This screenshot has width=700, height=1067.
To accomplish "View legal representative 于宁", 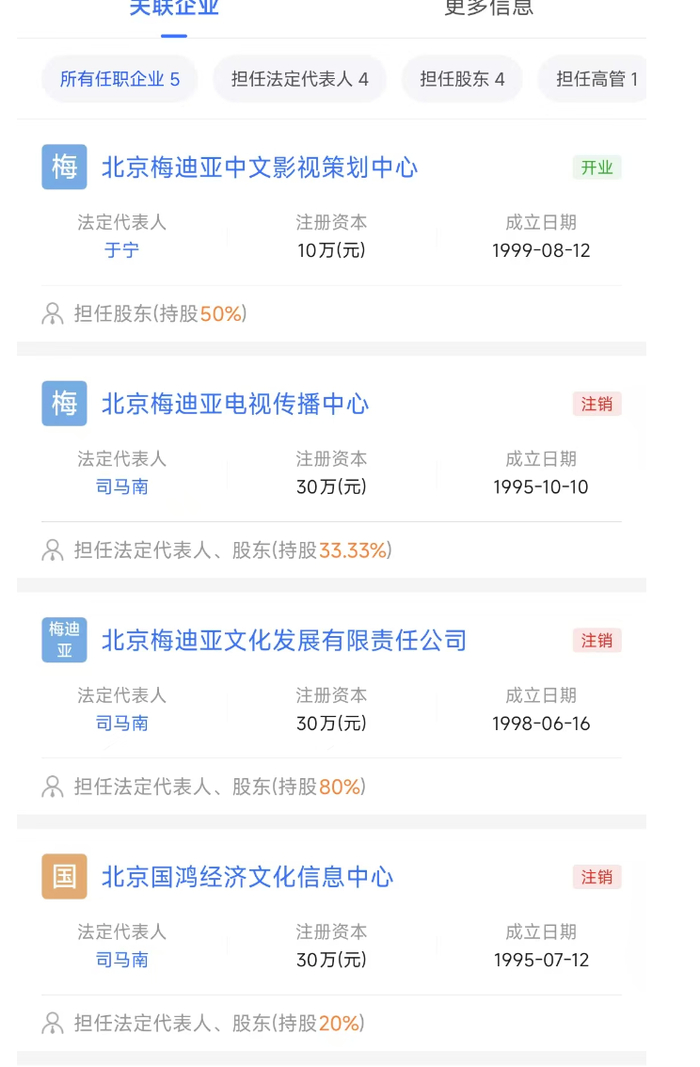I will [x=122, y=250].
